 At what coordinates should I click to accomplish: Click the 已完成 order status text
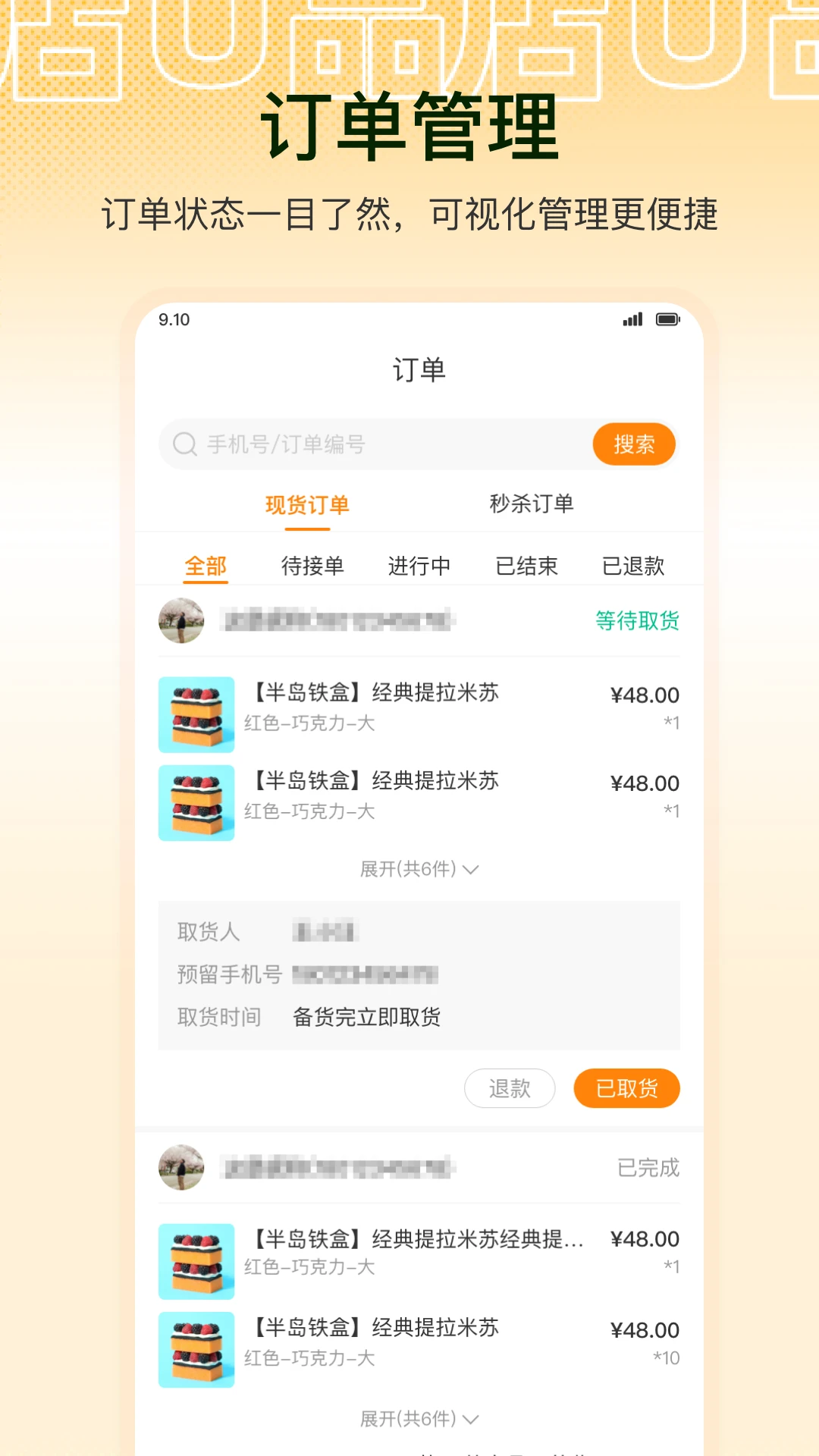tap(647, 1168)
